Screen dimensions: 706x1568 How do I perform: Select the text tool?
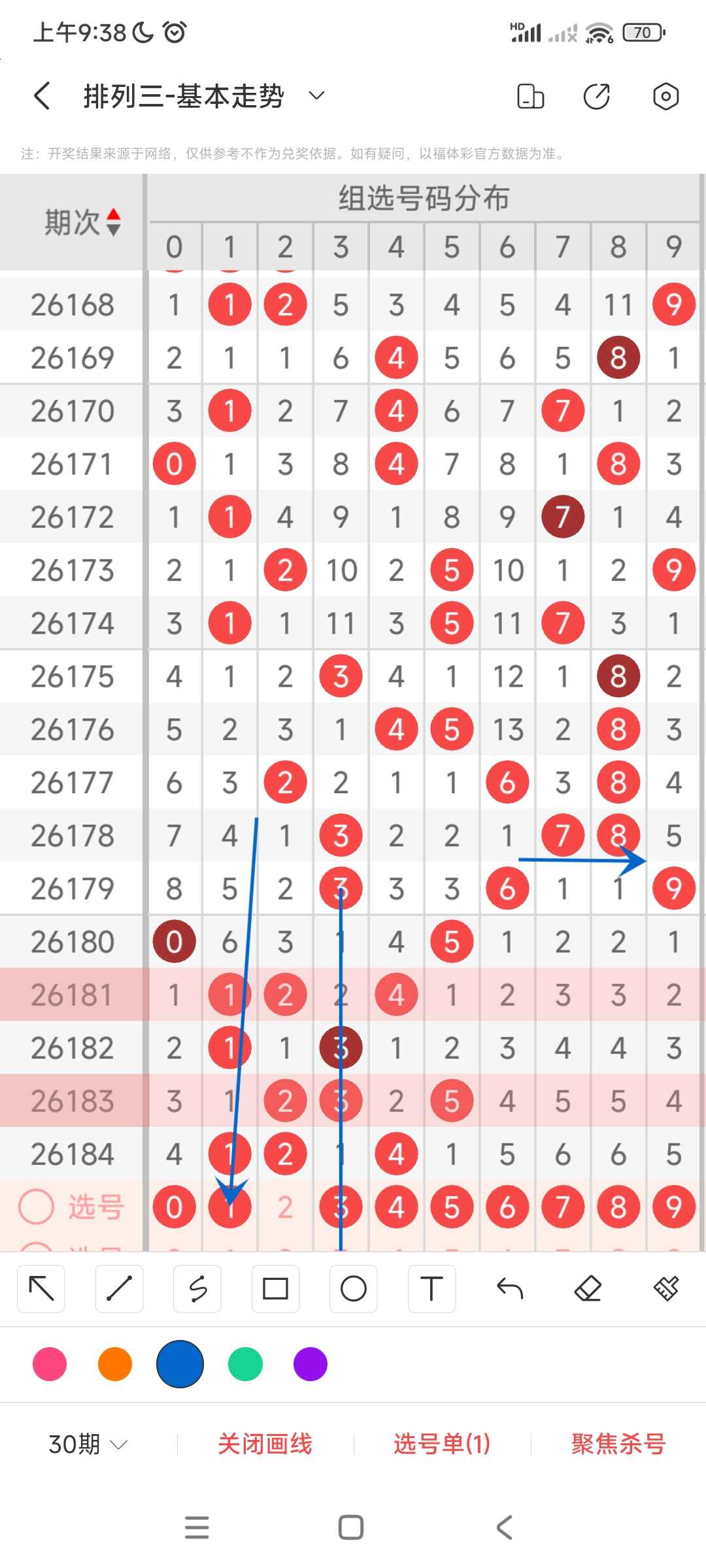[x=431, y=1289]
